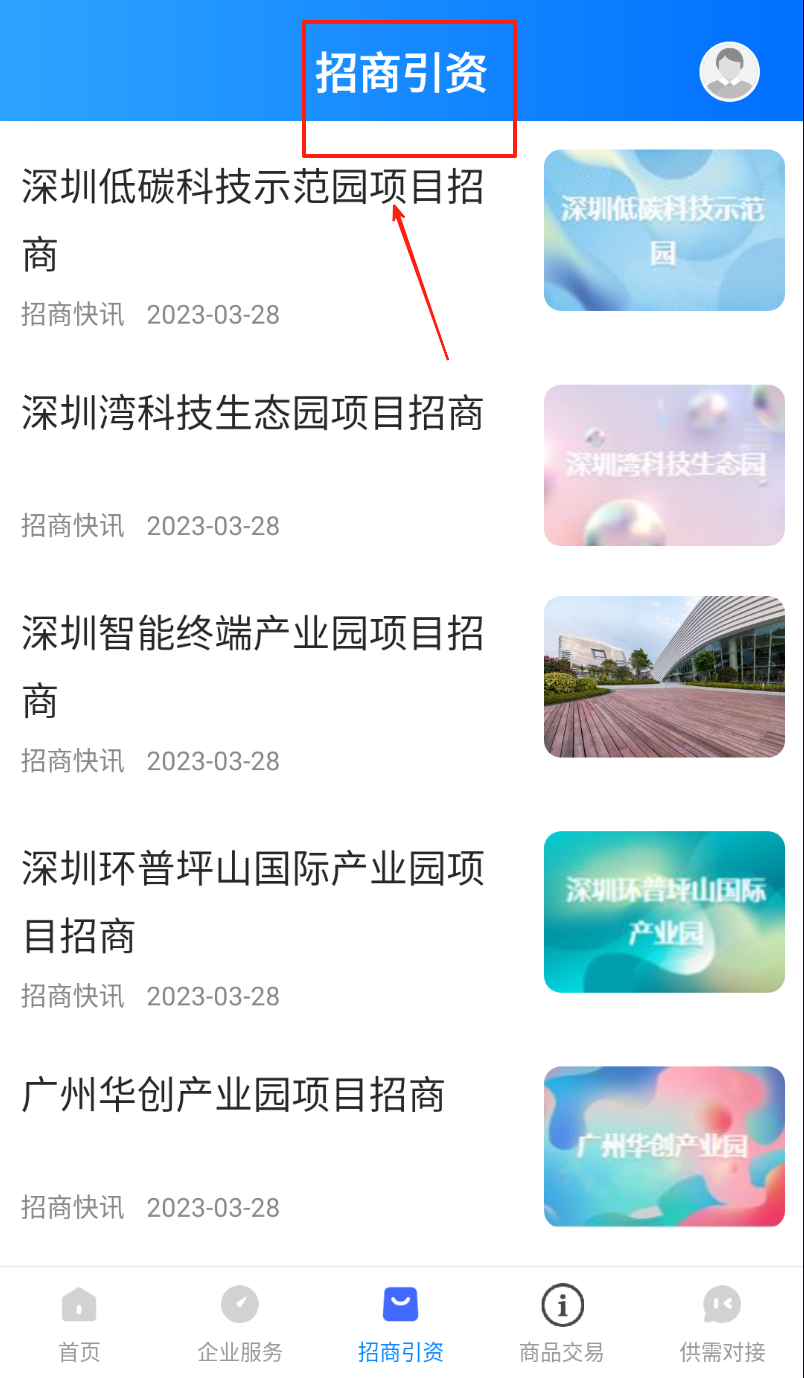The image size is (804, 1378).
Task: Select the 招商引资 bottom tab
Action: 401,1323
